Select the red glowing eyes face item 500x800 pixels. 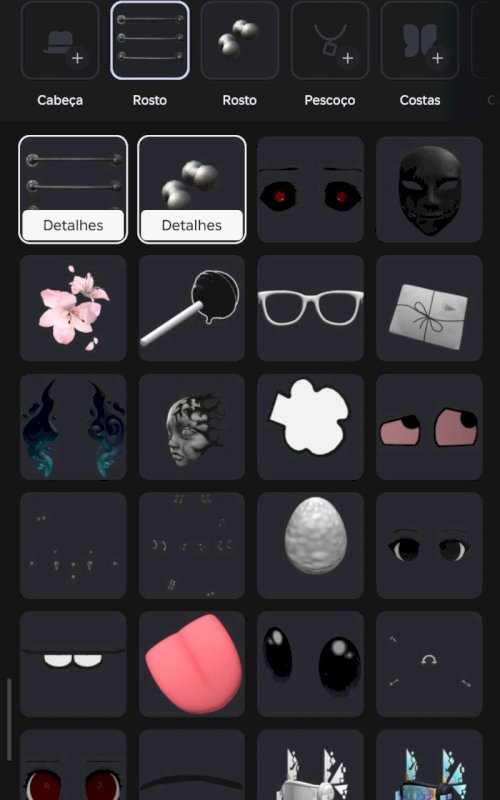point(311,189)
